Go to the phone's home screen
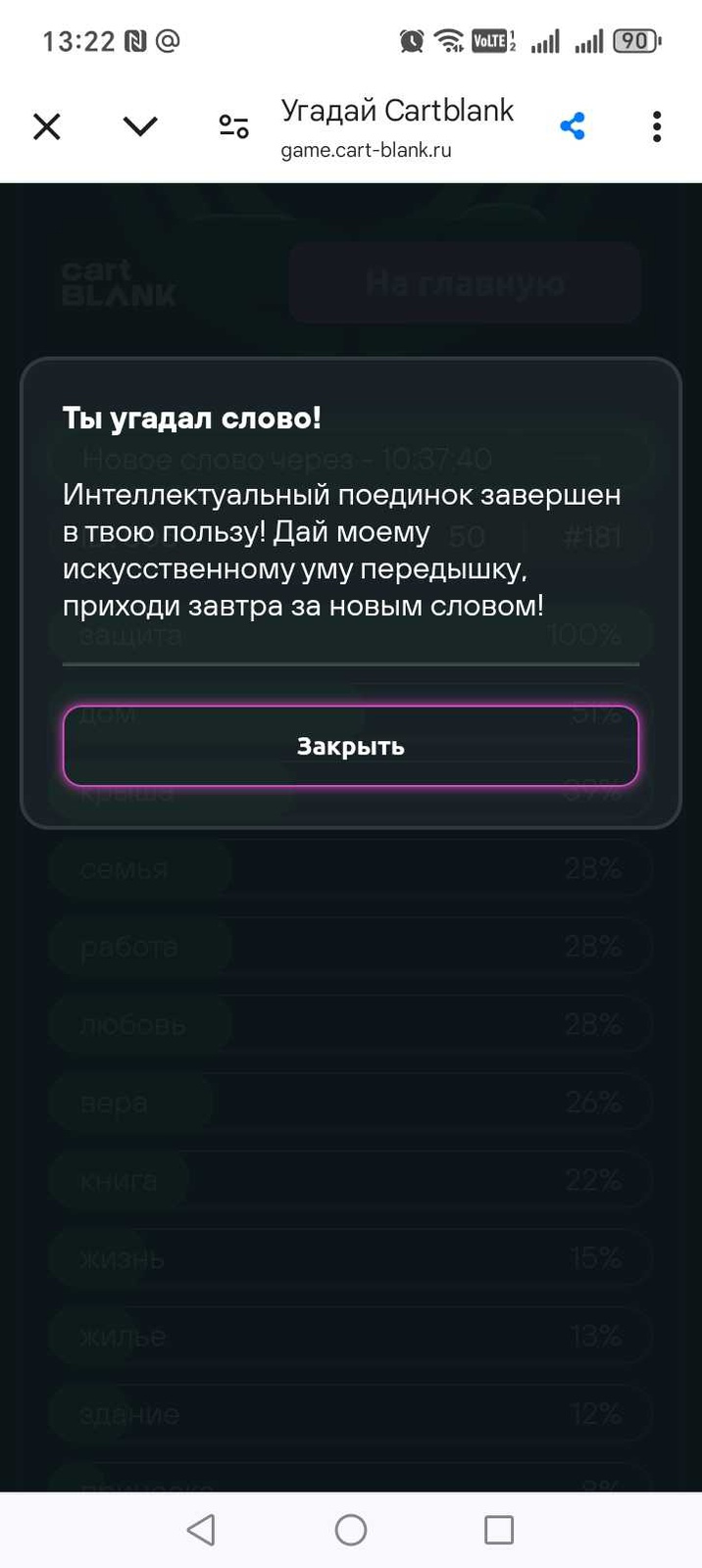The image size is (702, 1568). [x=351, y=1530]
